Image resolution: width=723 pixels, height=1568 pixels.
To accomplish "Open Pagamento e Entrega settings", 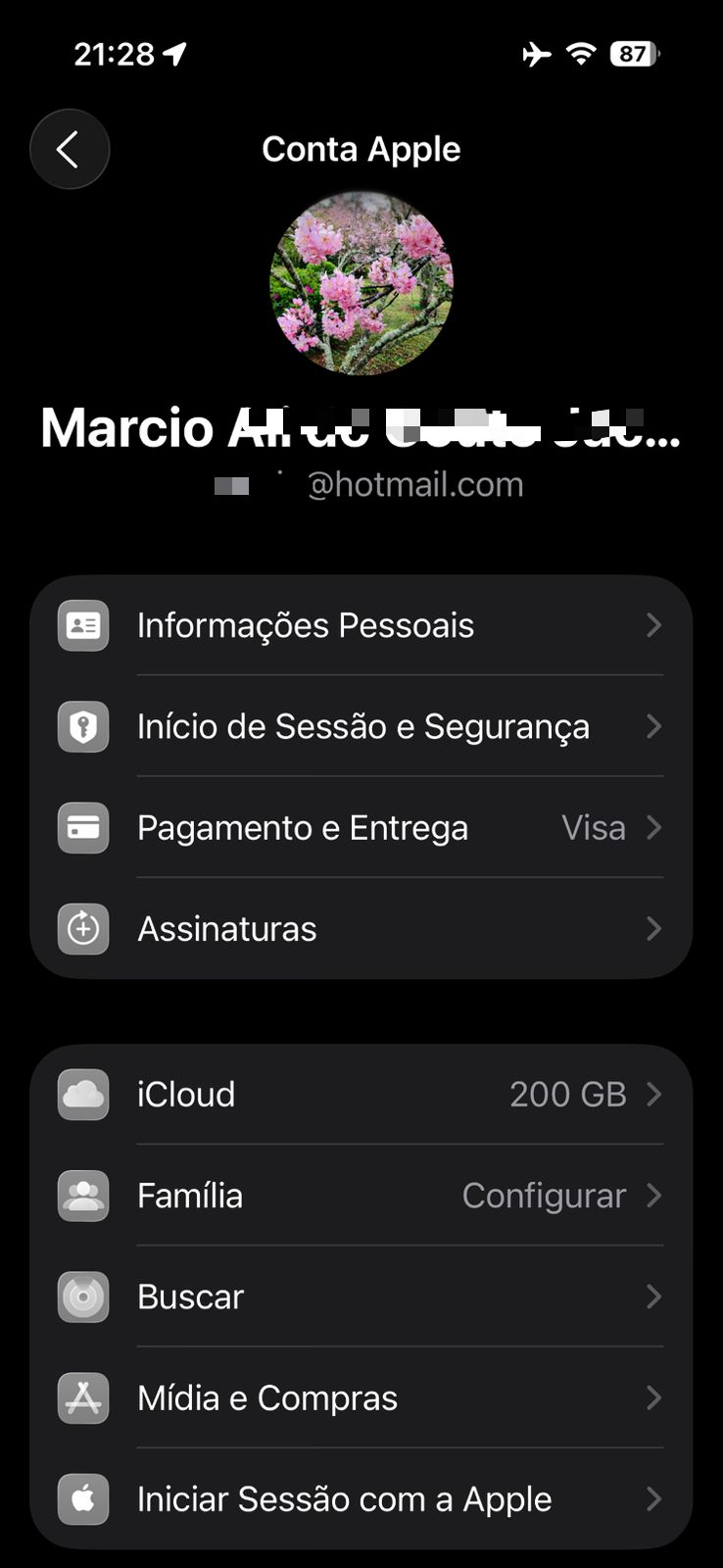I will point(361,828).
